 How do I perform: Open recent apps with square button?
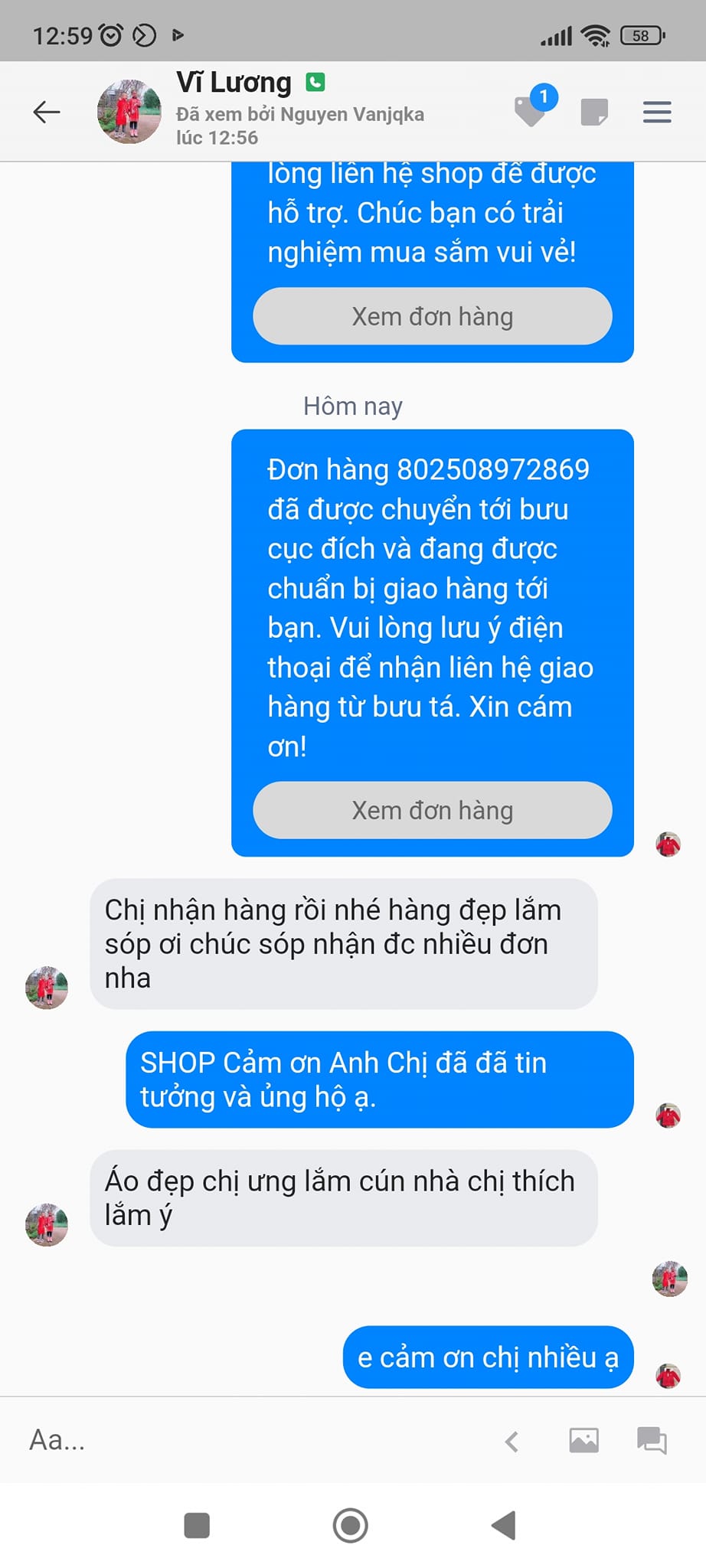[197, 1525]
